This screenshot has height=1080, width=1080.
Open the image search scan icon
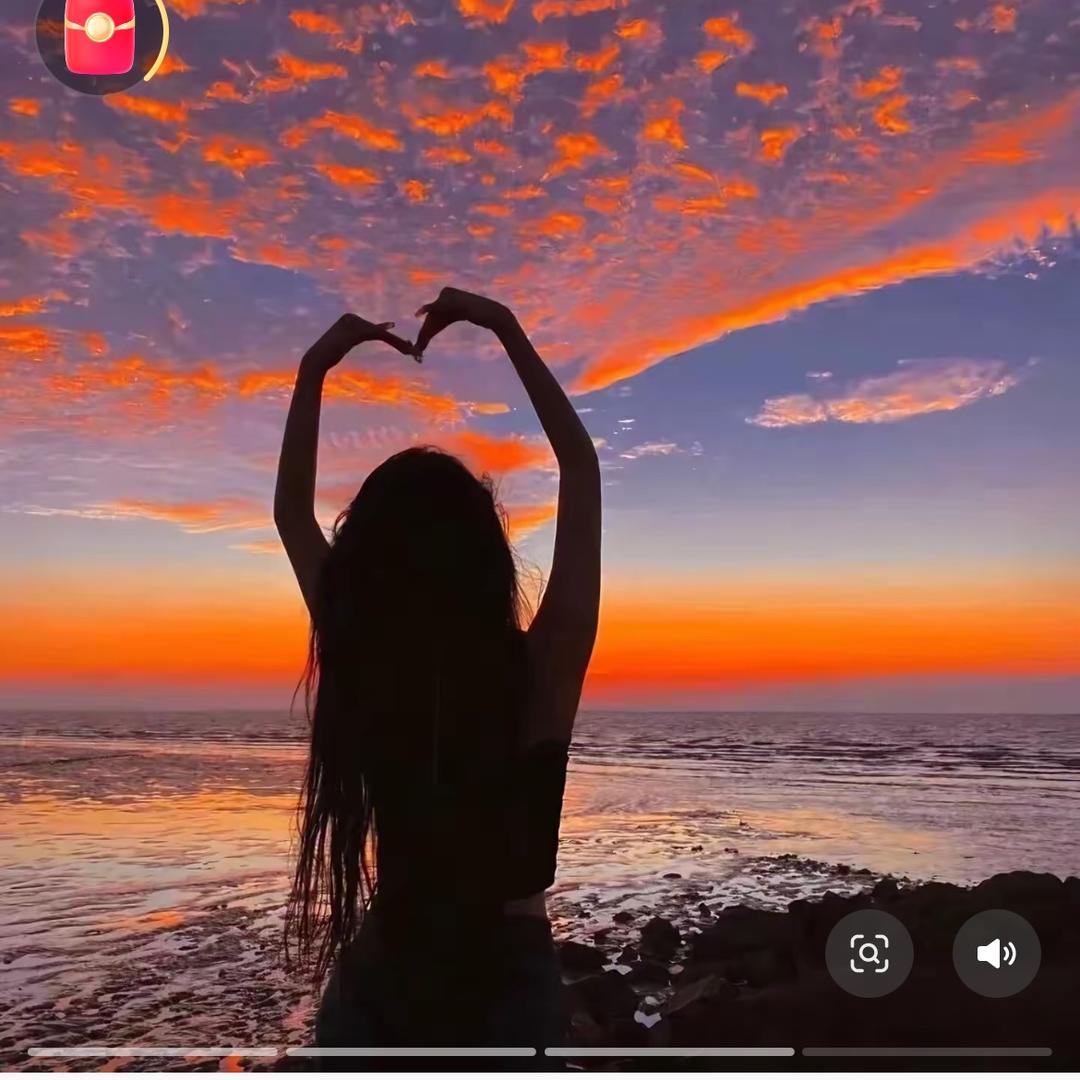pyautogui.click(x=869, y=953)
